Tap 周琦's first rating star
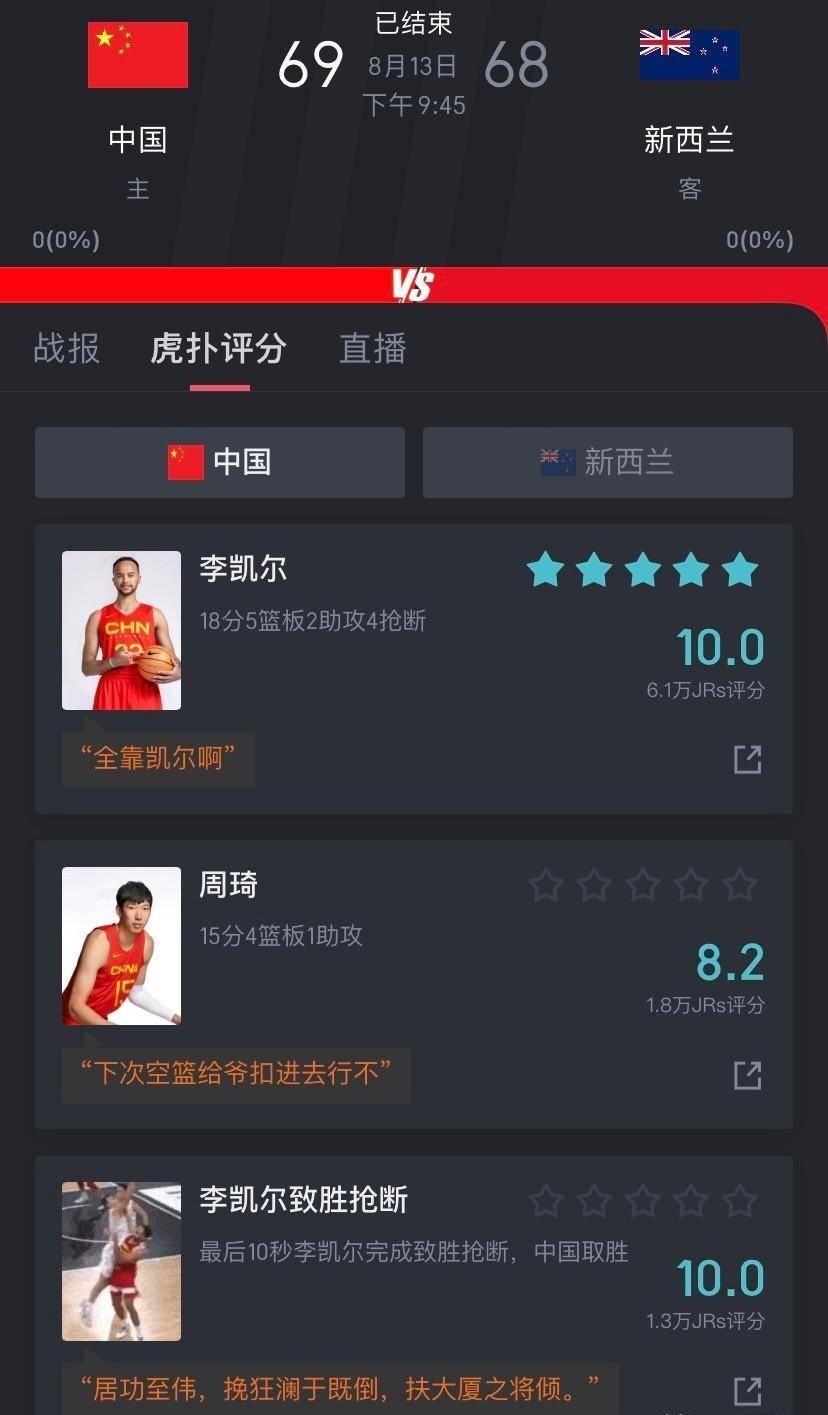The height and width of the screenshot is (1415, 828). pos(546,885)
